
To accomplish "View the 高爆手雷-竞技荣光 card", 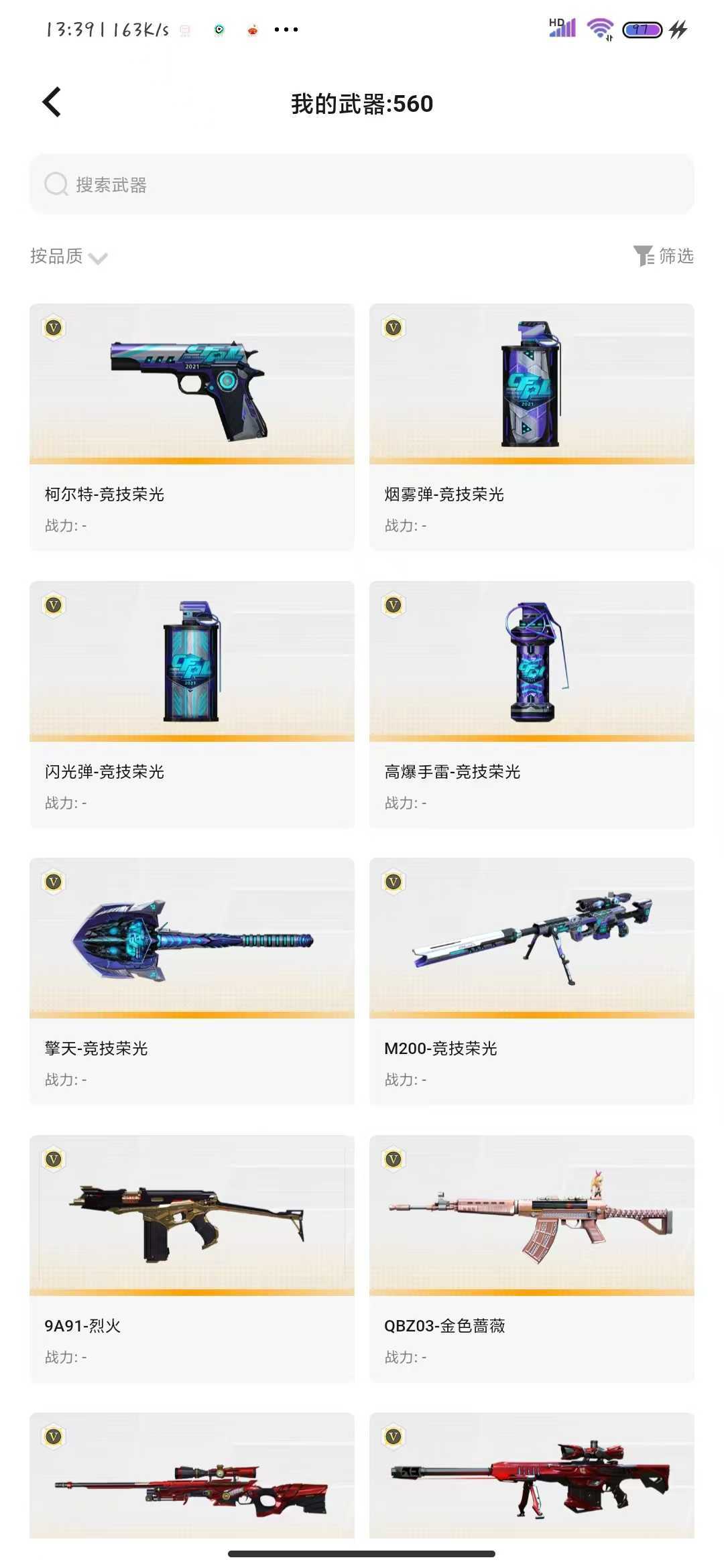I will click(532, 704).
